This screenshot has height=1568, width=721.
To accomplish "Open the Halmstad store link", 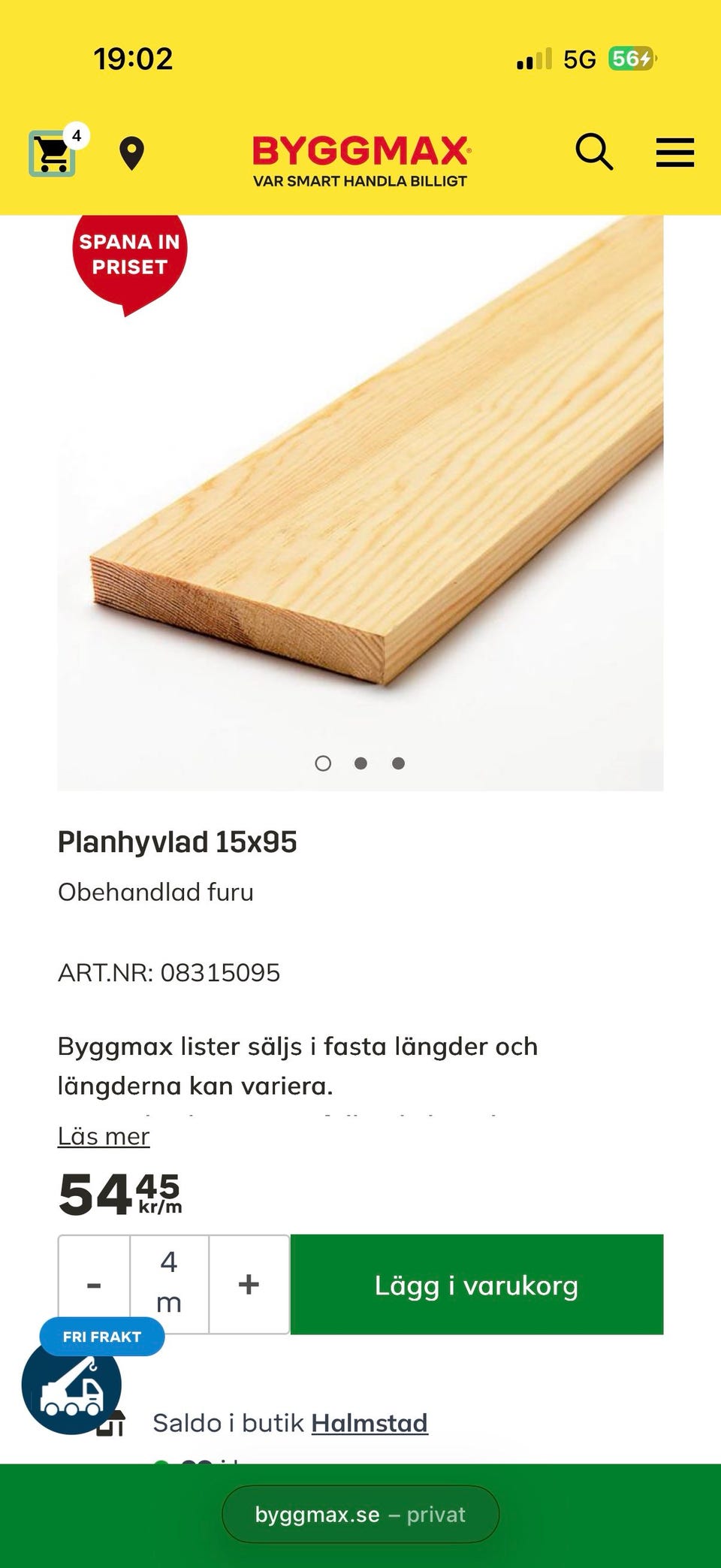I will click(369, 1422).
